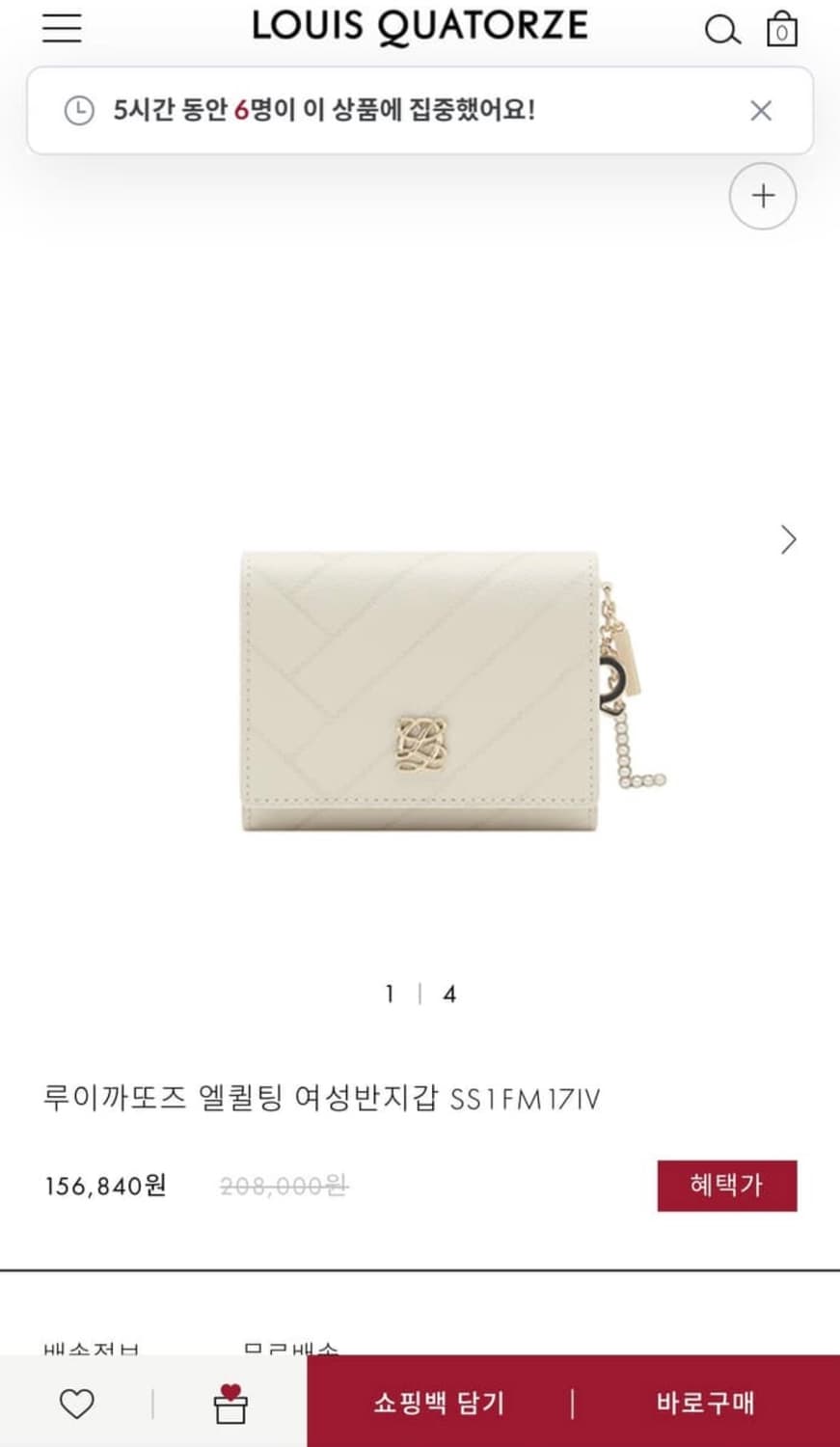Open the hamburger navigation menu
The image size is (840, 1447).
[61, 29]
